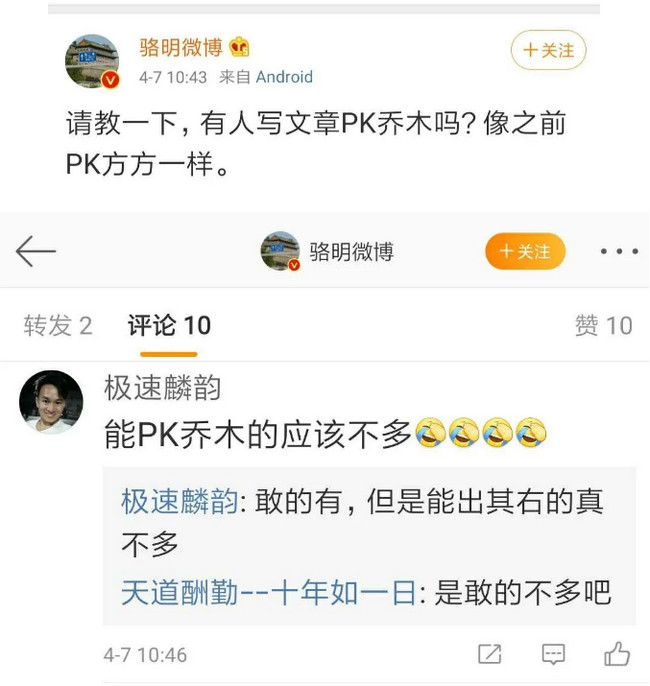
Task: Tap the orange +关注 button in the title bar
Action: click(x=525, y=251)
